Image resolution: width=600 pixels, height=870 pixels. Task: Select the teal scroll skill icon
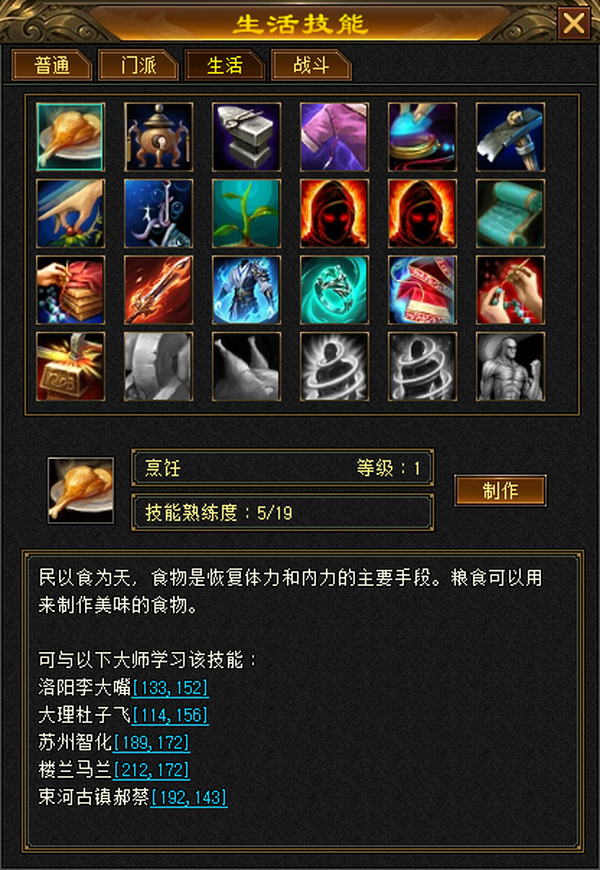[510, 213]
